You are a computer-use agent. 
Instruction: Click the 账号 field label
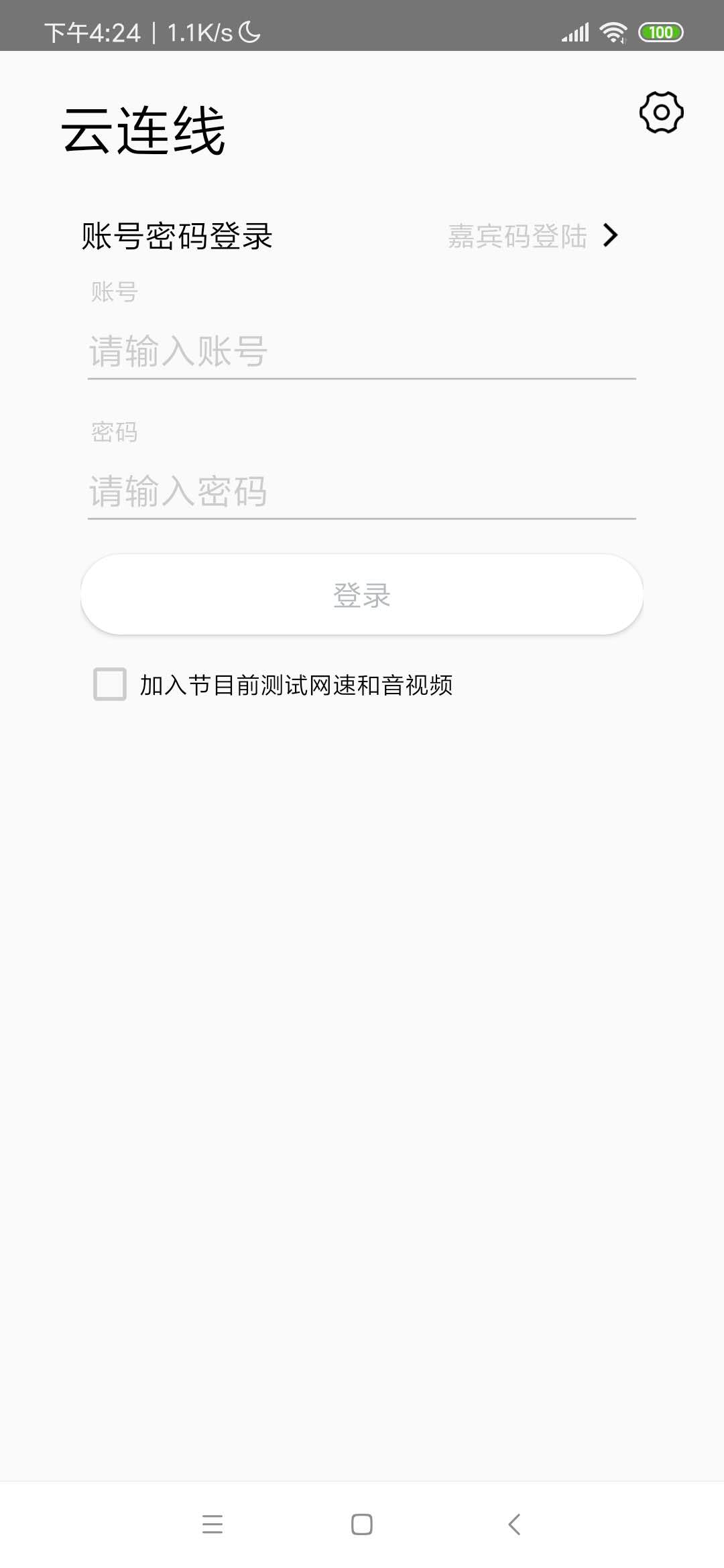click(x=113, y=291)
